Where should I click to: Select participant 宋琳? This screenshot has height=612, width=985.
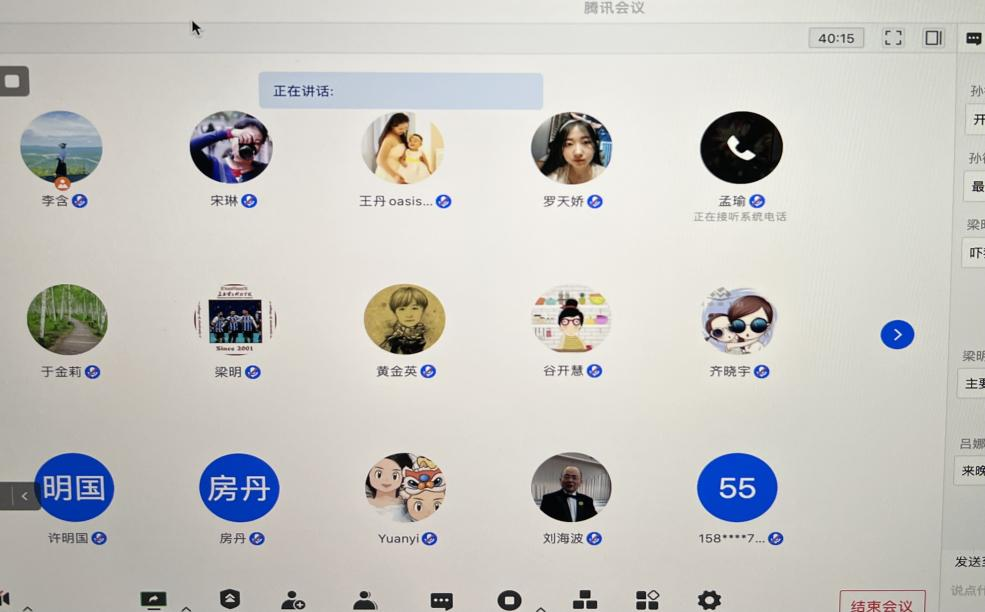[x=231, y=147]
